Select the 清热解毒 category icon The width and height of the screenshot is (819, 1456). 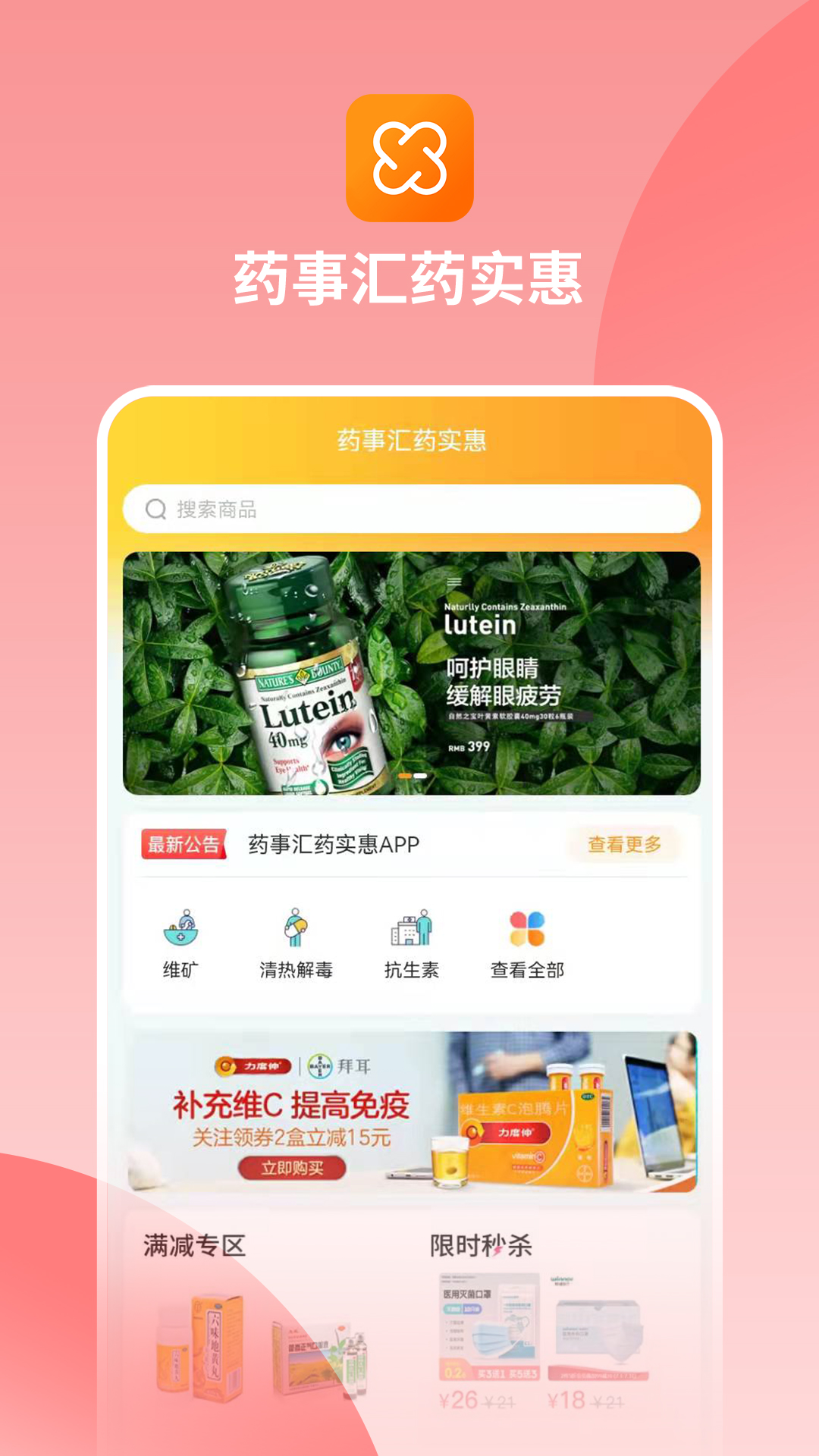(x=295, y=927)
